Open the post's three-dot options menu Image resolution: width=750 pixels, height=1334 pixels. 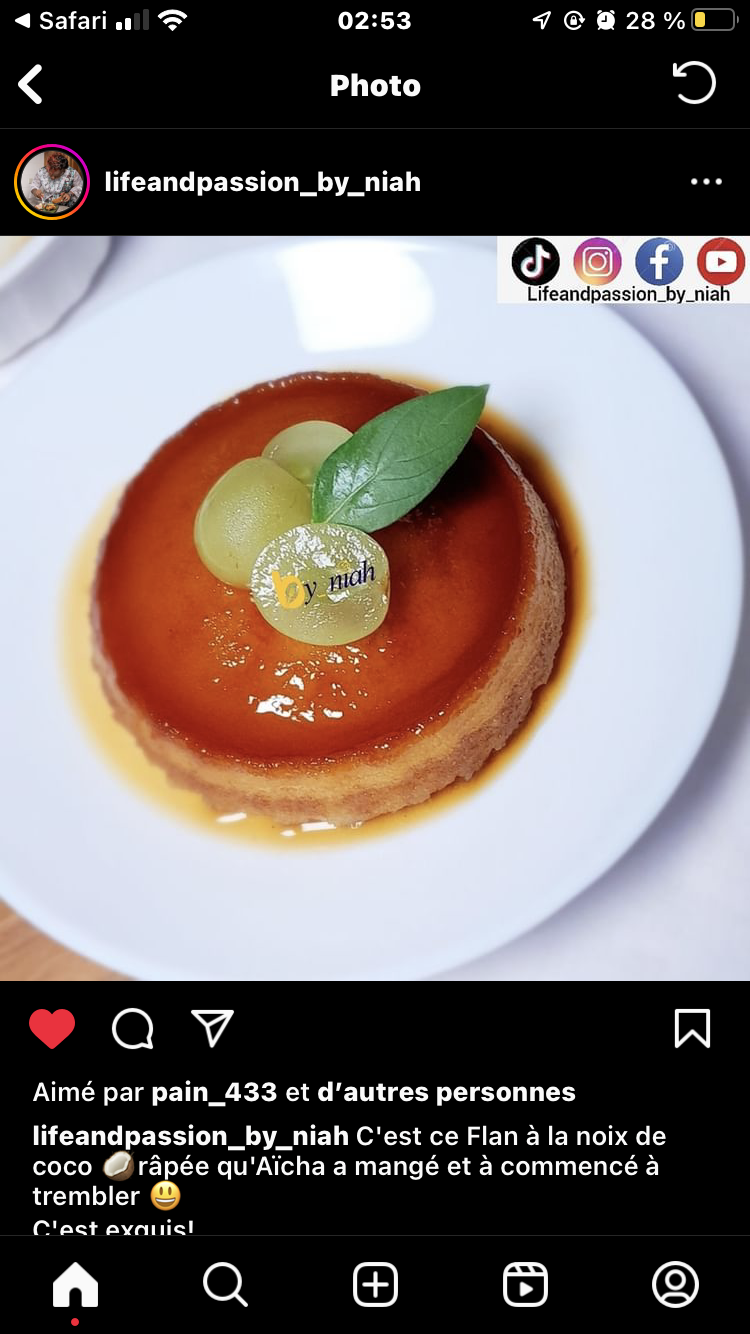706,182
